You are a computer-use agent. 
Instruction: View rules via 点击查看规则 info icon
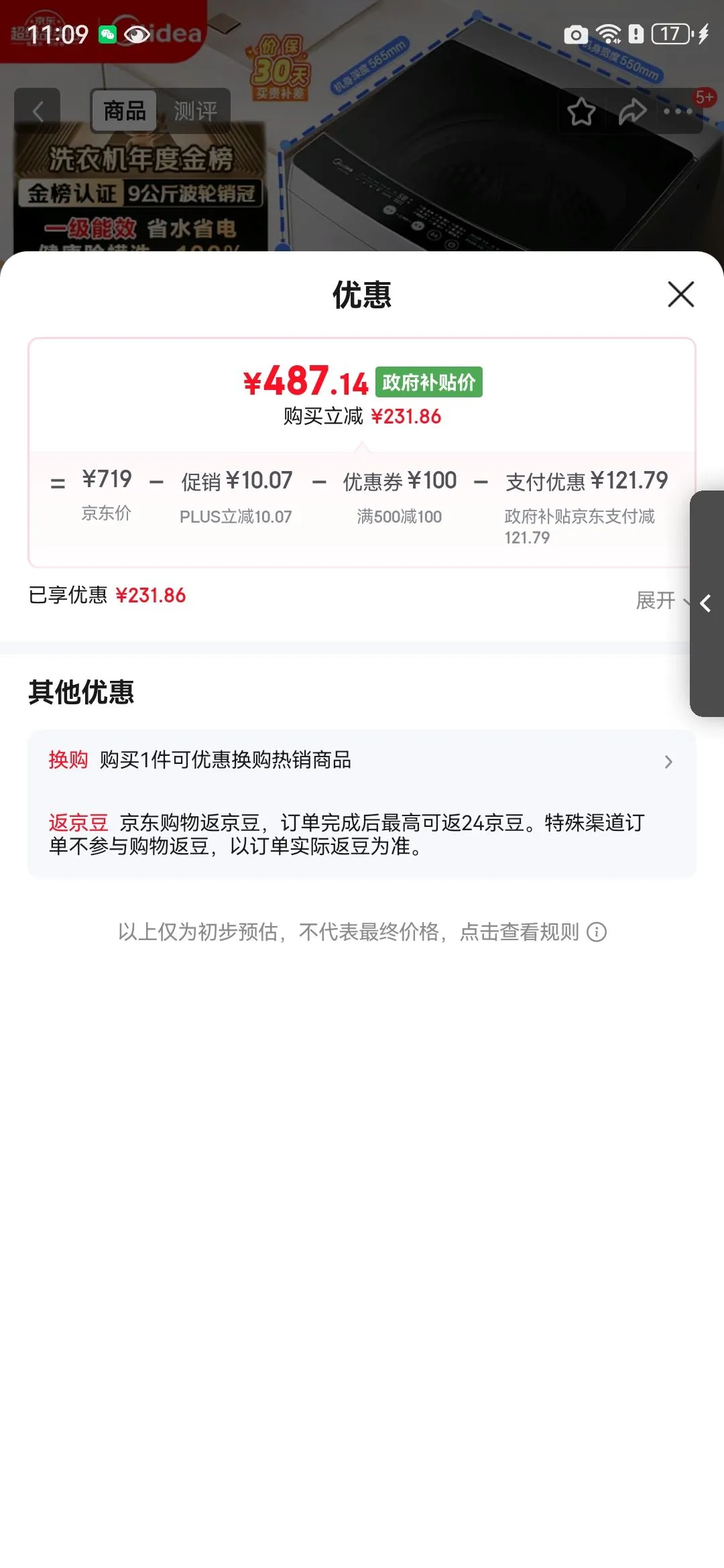point(596,931)
